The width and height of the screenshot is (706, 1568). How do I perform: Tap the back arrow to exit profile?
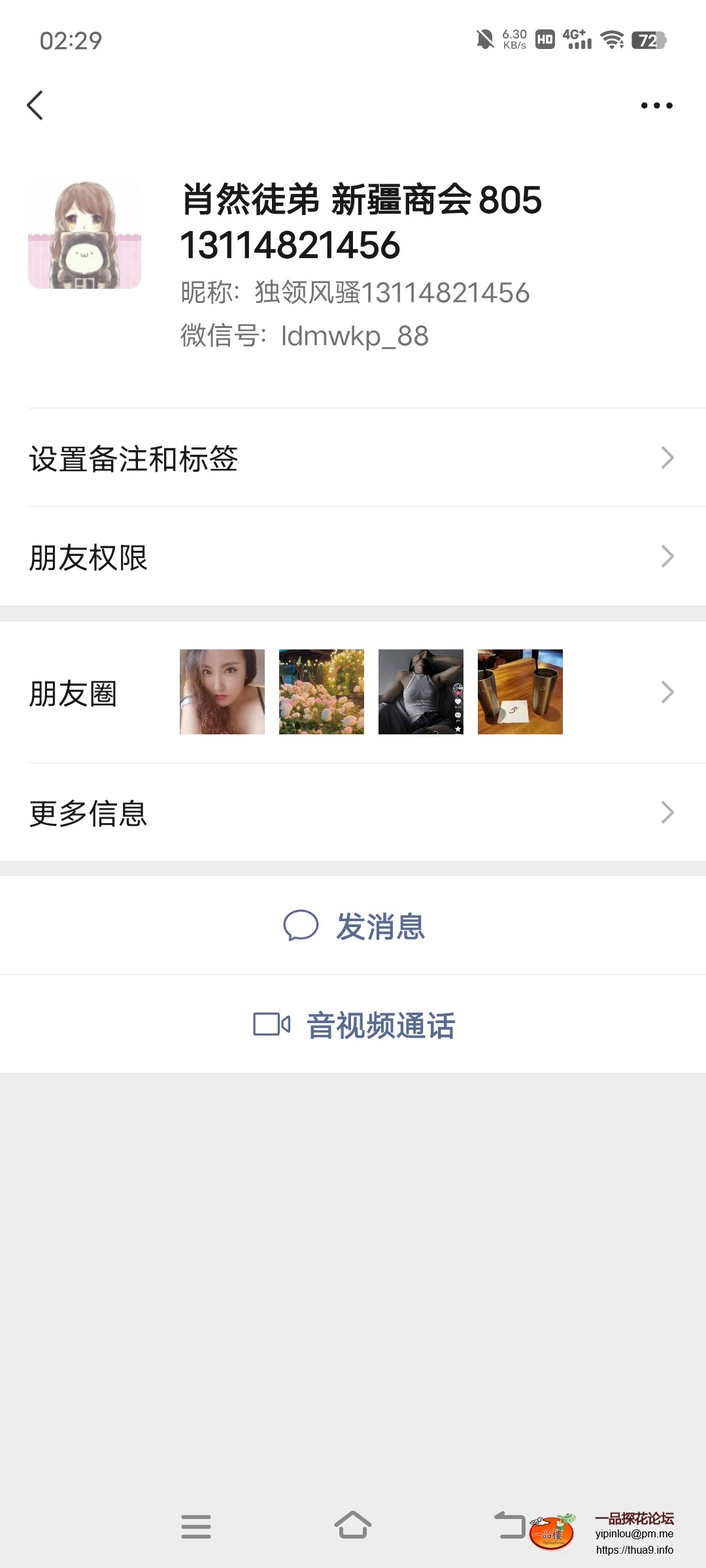[35, 106]
